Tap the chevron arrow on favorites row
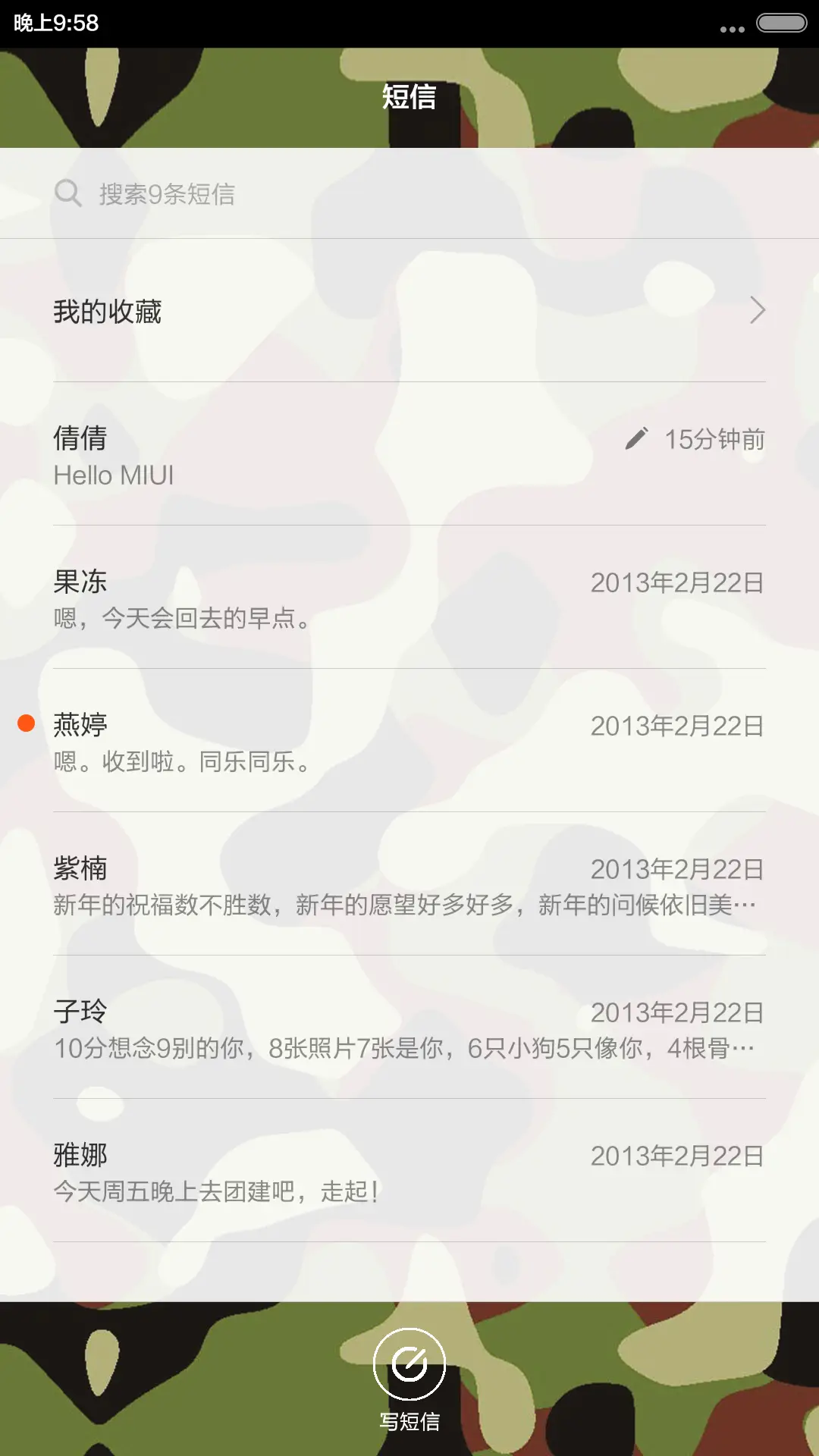 [x=758, y=311]
